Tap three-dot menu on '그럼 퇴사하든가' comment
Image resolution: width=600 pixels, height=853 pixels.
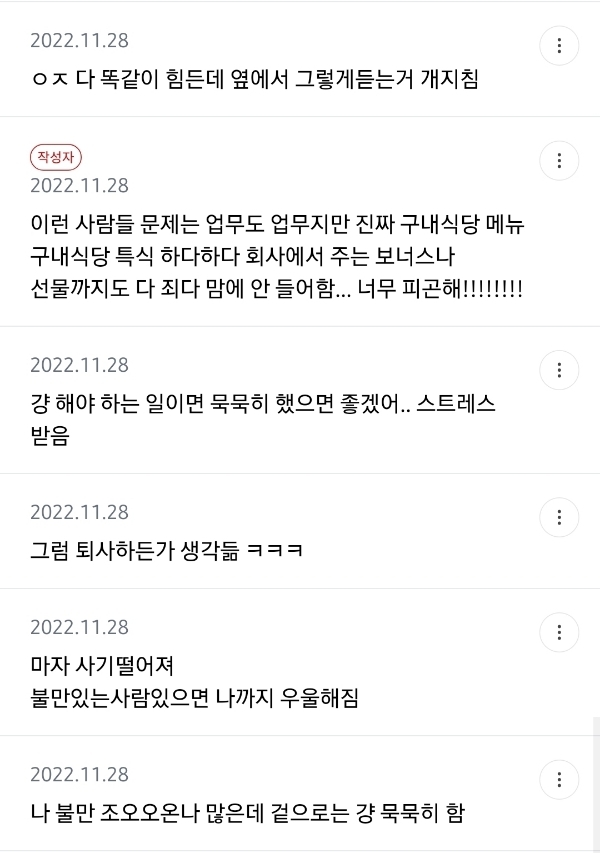[559, 517]
